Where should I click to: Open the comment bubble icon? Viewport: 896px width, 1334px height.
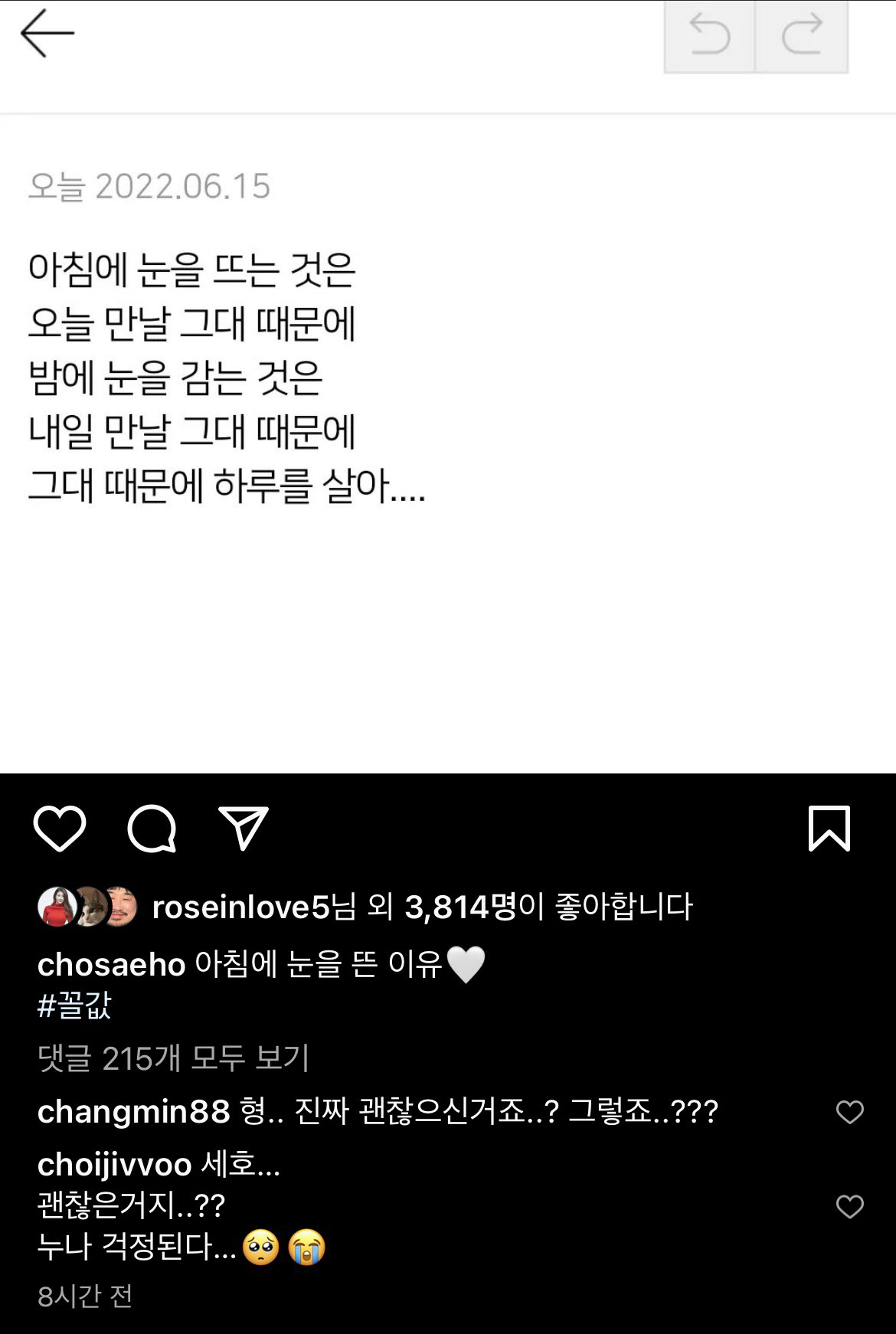pyautogui.click(x=152, y=829)
